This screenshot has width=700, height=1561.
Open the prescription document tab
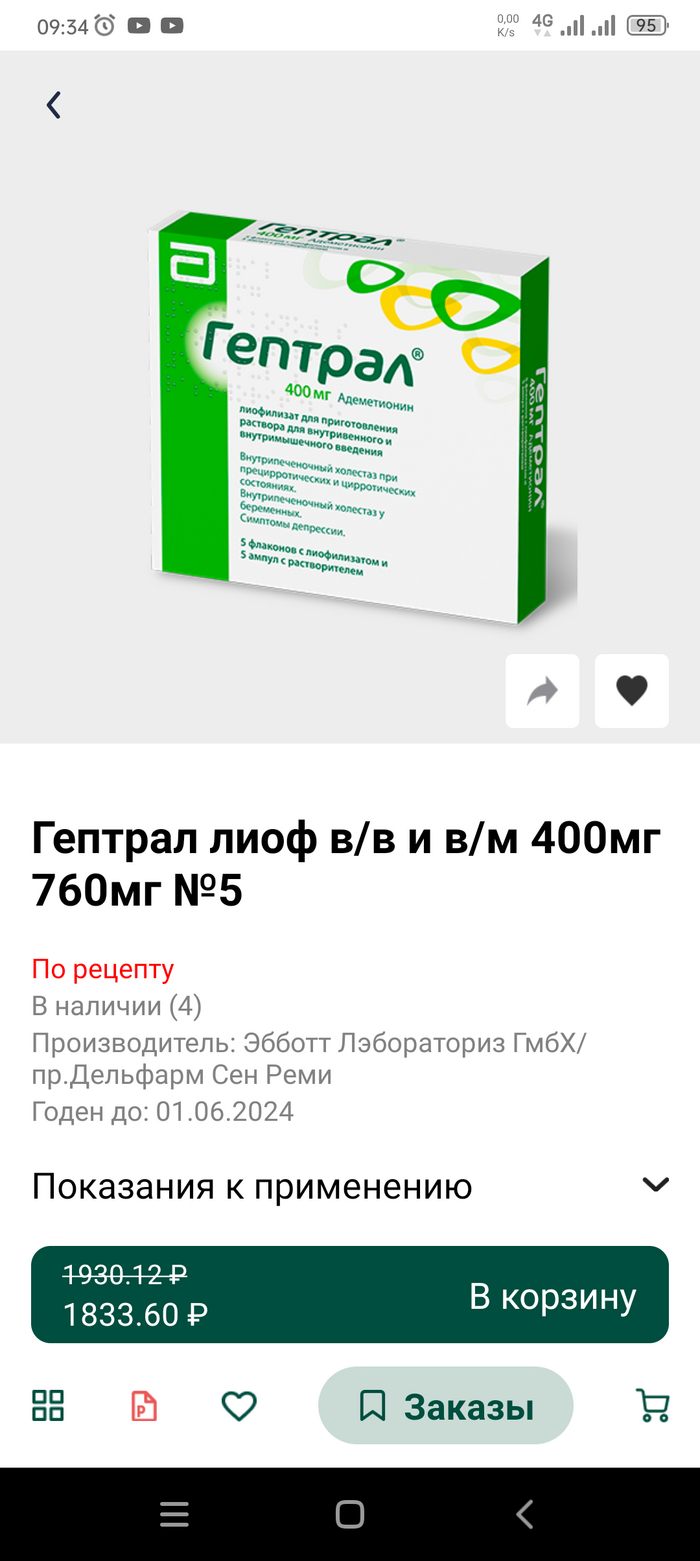[x=144, y=1406]
